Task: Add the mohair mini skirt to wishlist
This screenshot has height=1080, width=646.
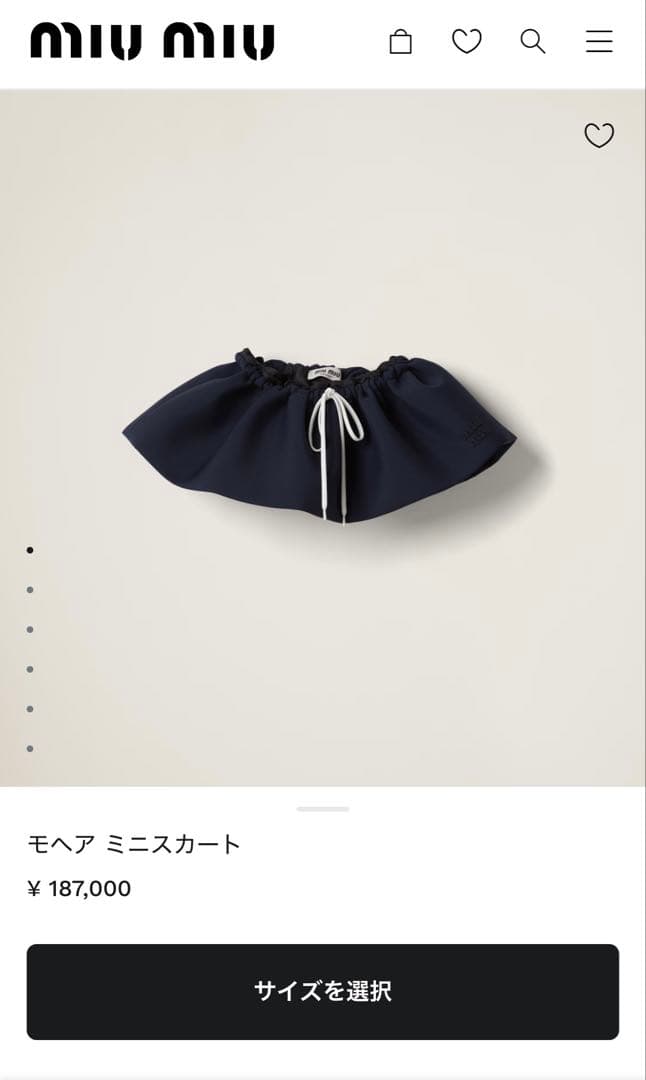Action: (x=599, y=135)
